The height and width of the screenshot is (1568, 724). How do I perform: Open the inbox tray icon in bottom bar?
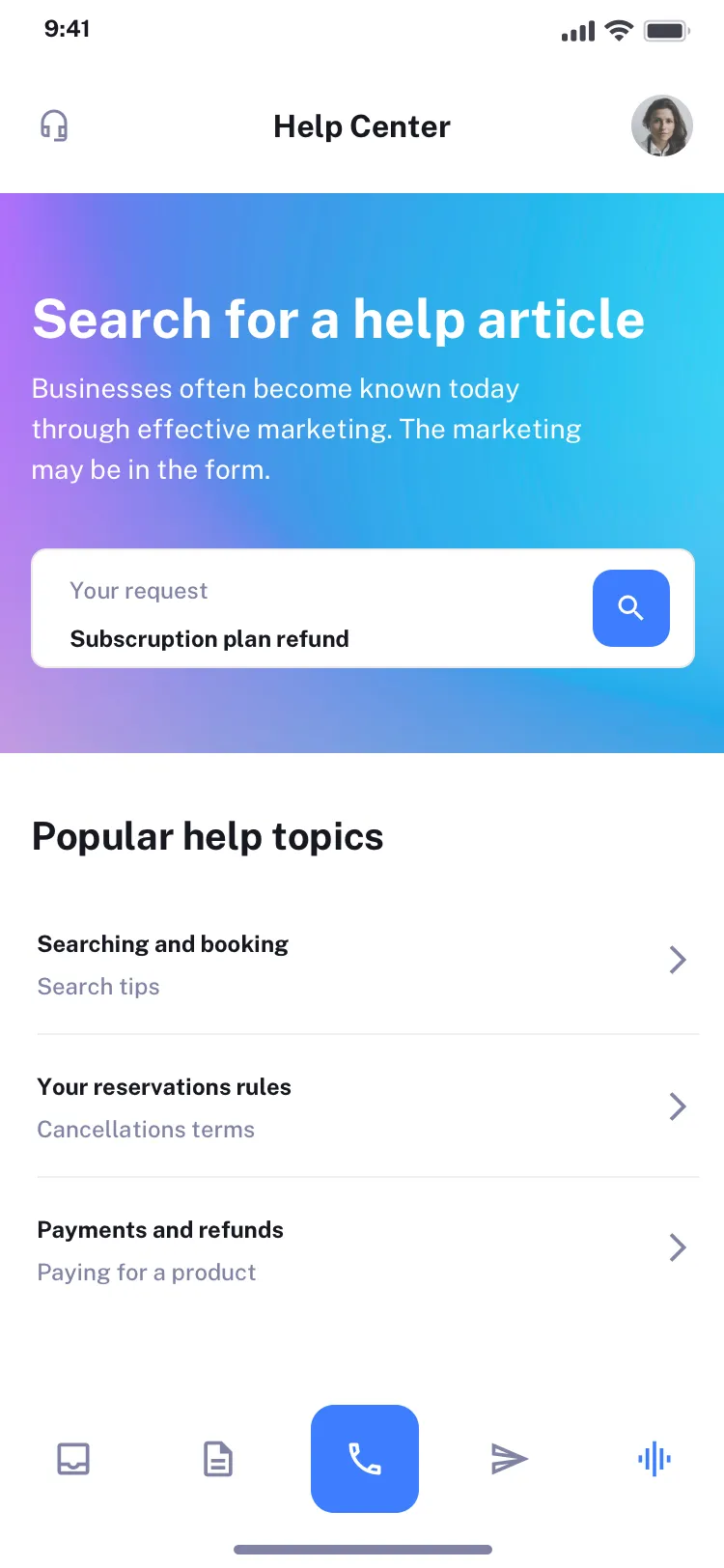click(x=73, y=1459)
